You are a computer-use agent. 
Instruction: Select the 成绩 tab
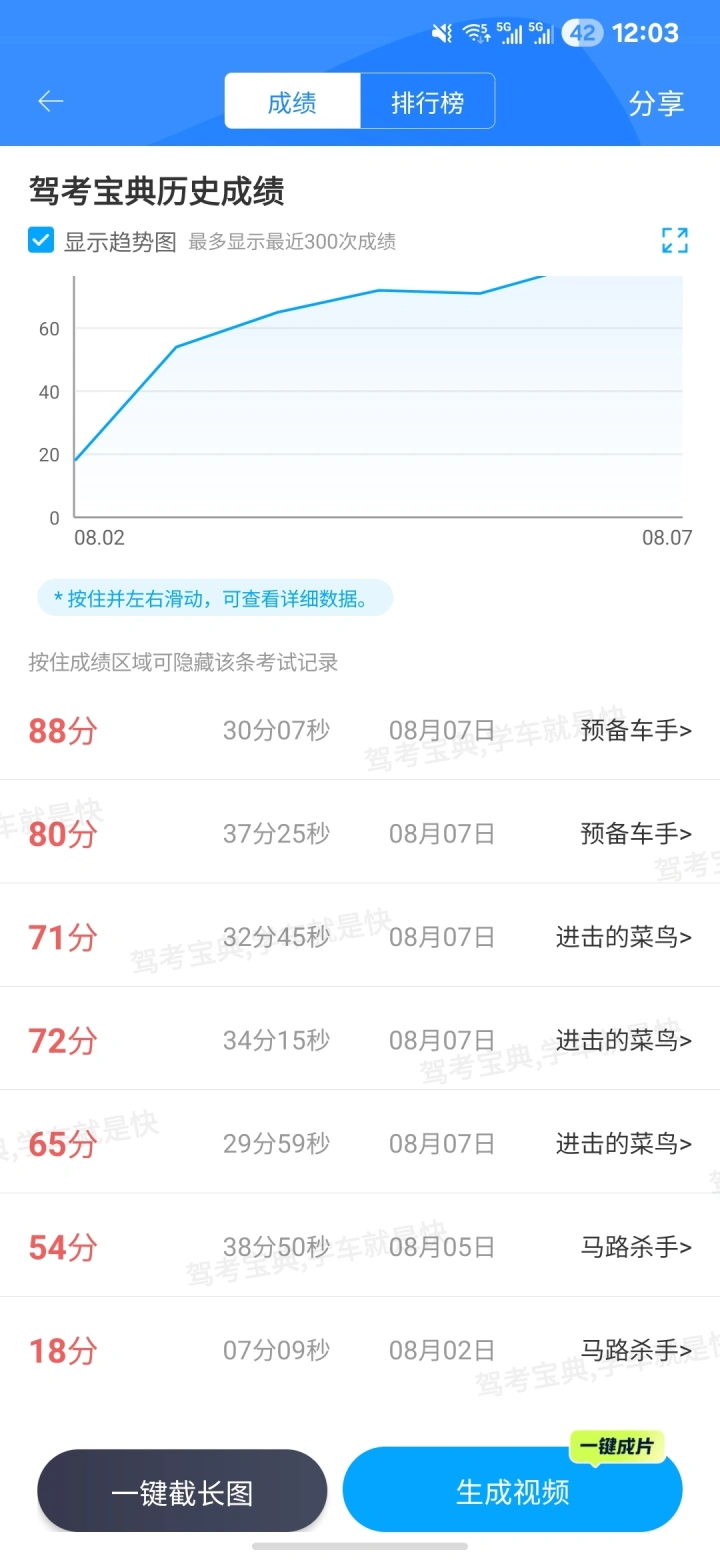pos(292,101)
